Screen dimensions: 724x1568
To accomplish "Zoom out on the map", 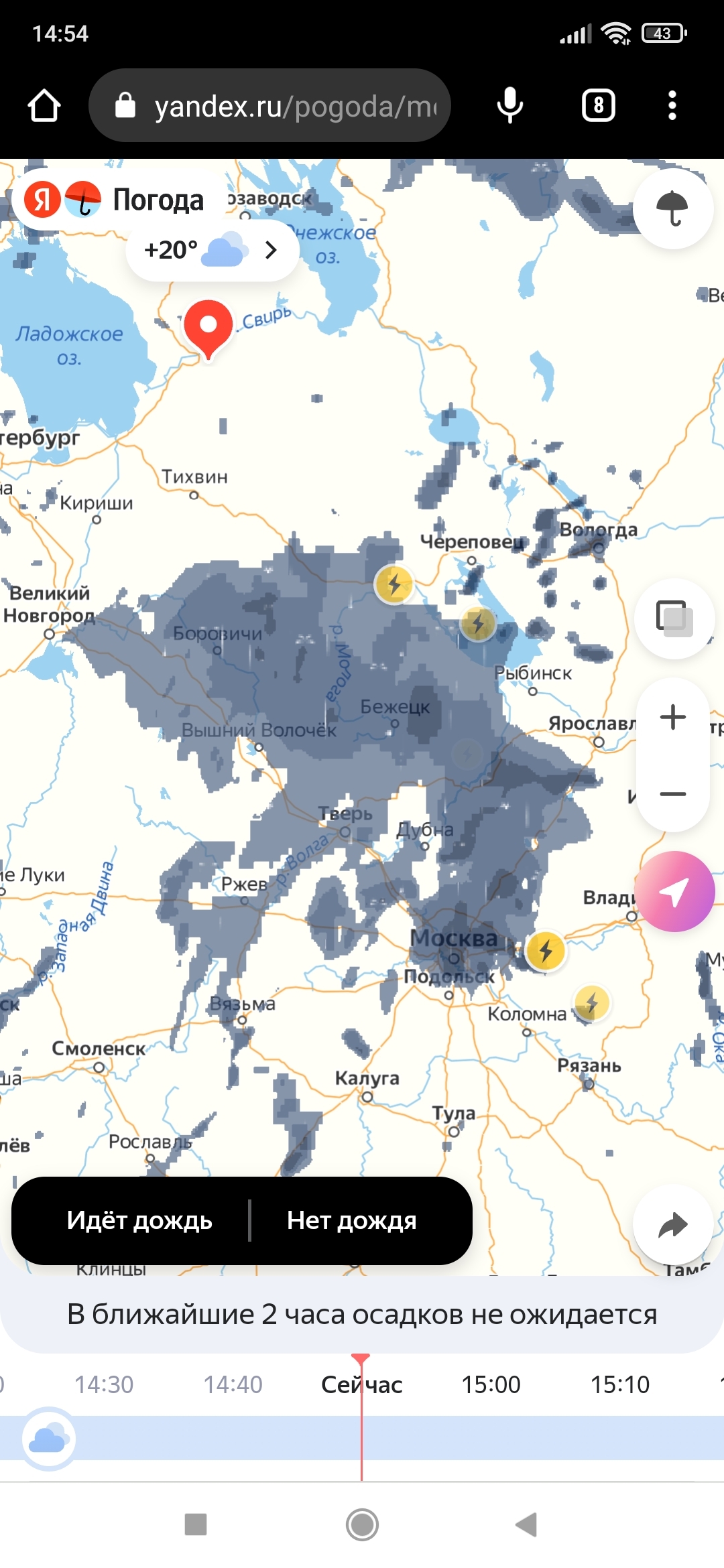I will [x=672, y=794].
